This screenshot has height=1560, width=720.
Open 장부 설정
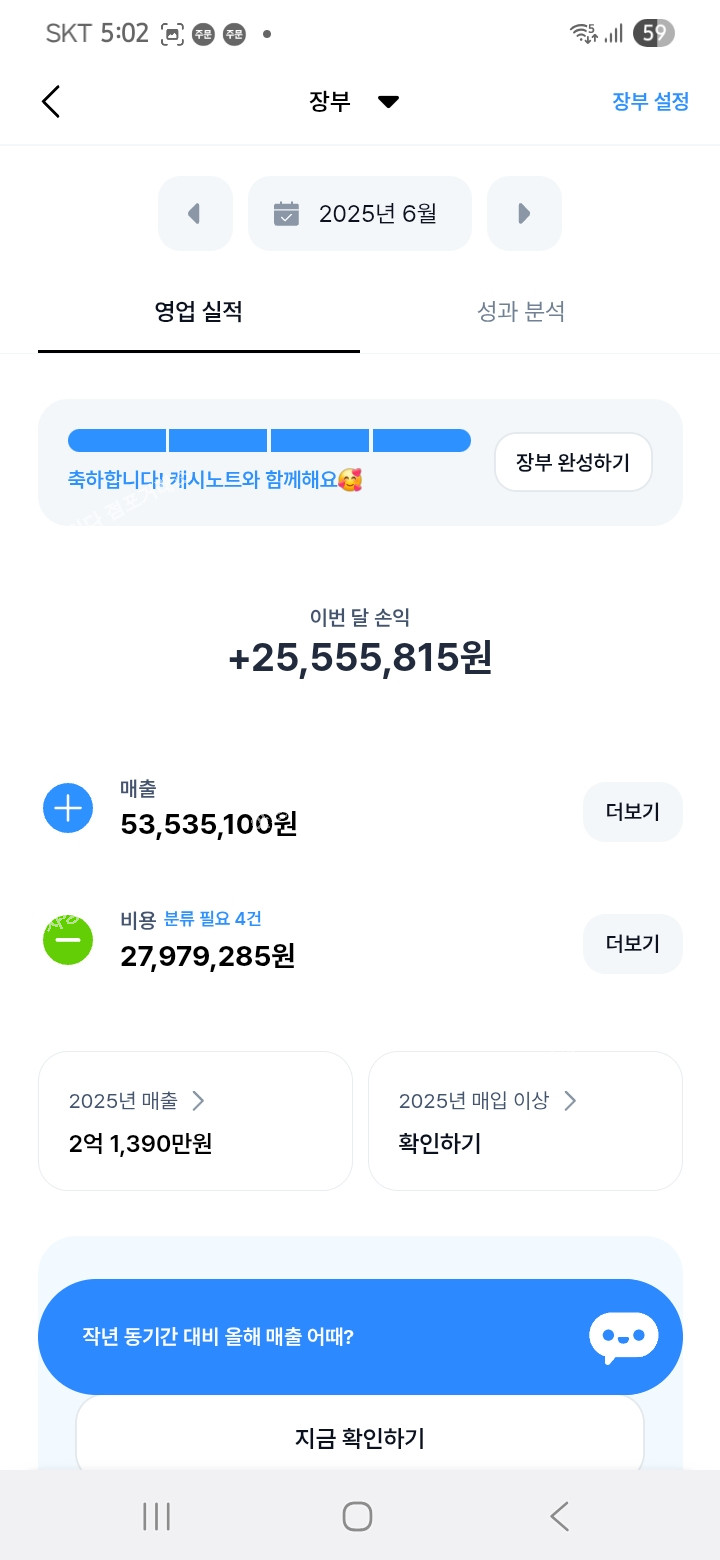click(650, 101)
